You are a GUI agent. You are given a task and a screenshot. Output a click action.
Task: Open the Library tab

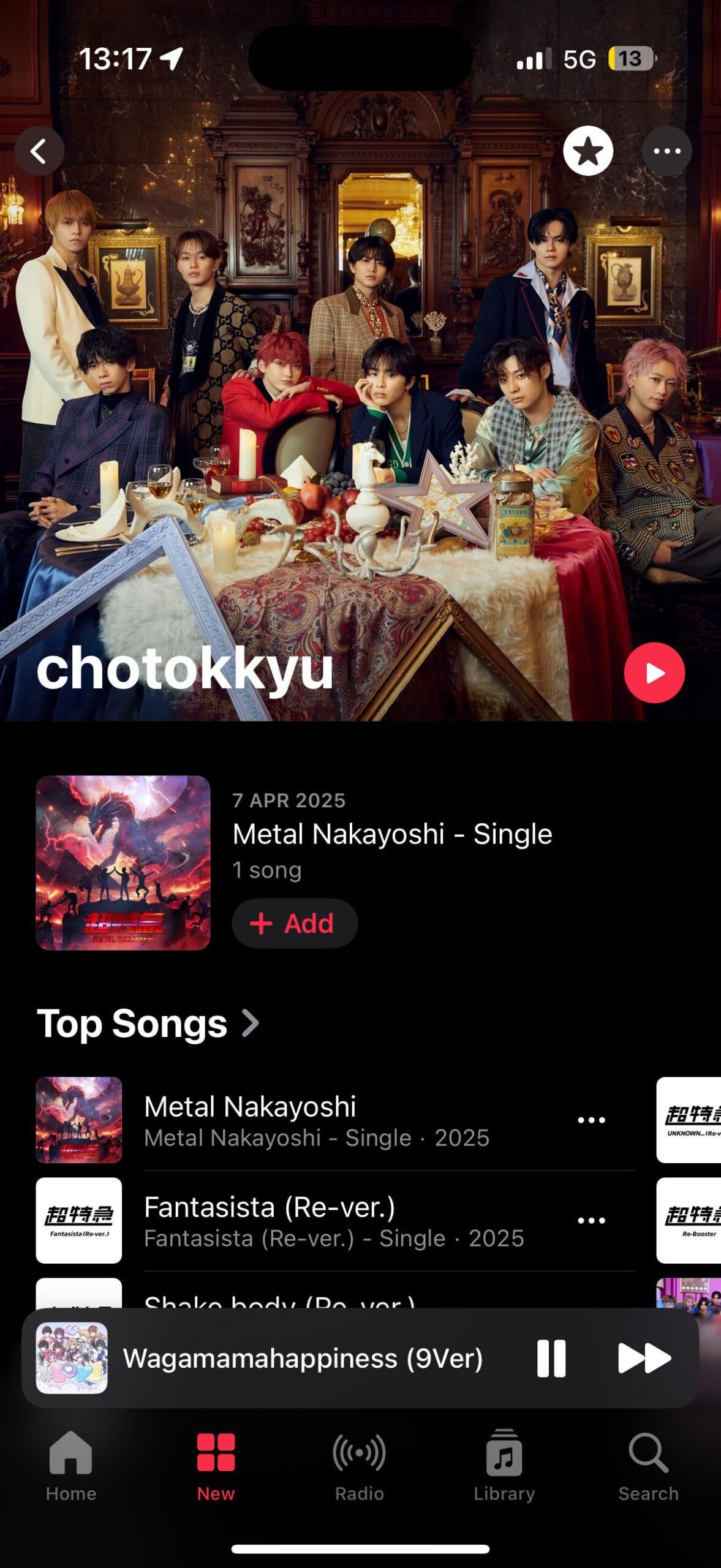point(504,1466)
